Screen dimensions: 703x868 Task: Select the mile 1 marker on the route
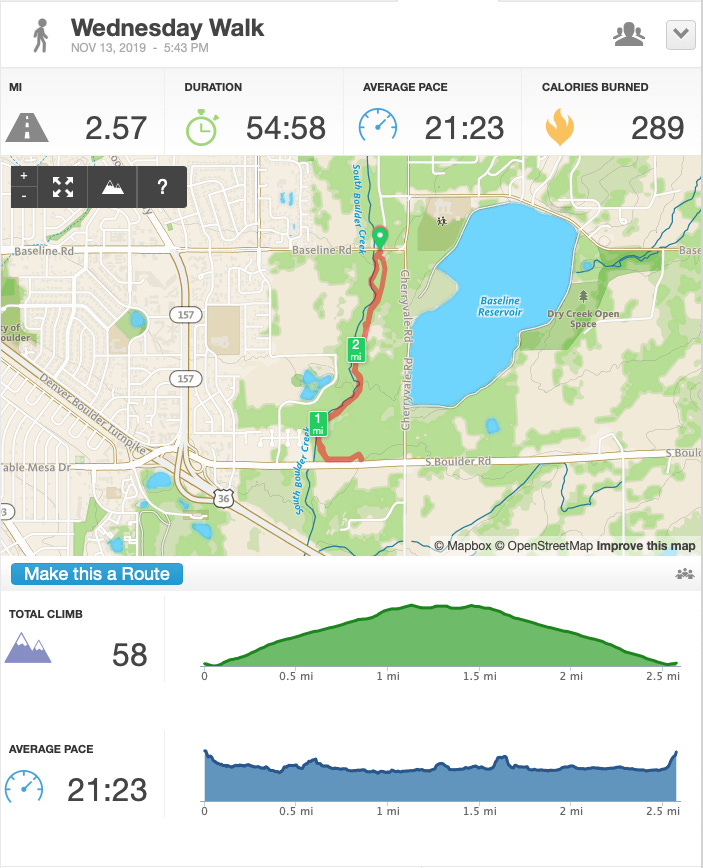tap(318, 424)
